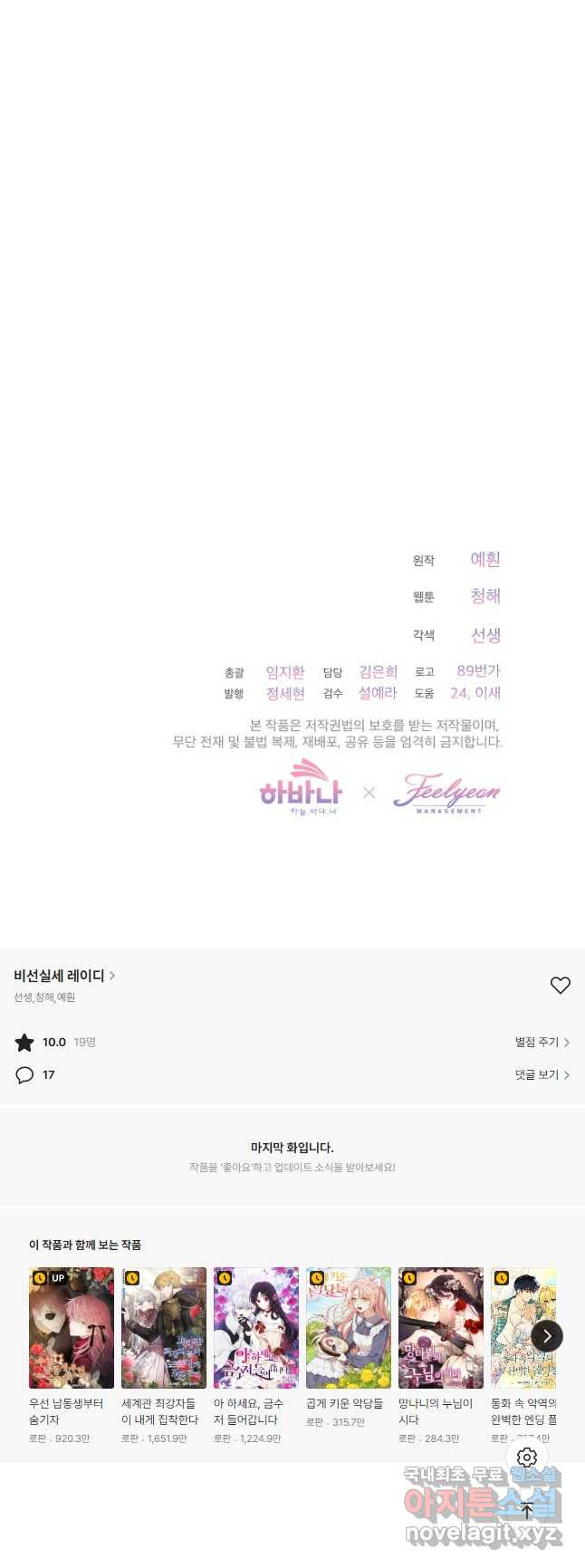Like this series with the heart icon

[x=561, y=986]
